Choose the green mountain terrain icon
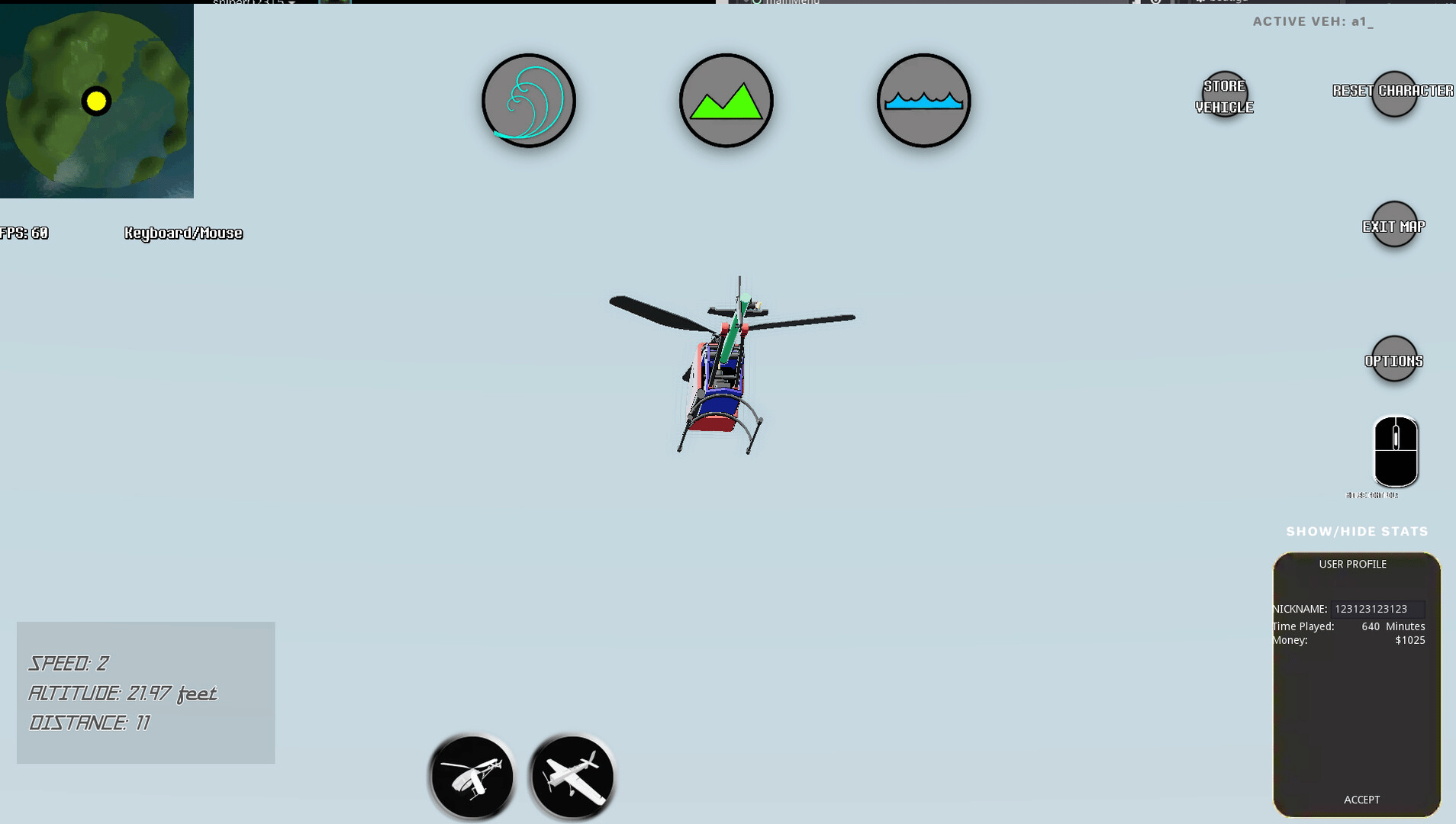This screenshot has width=1456, height=824. [726, 101]
